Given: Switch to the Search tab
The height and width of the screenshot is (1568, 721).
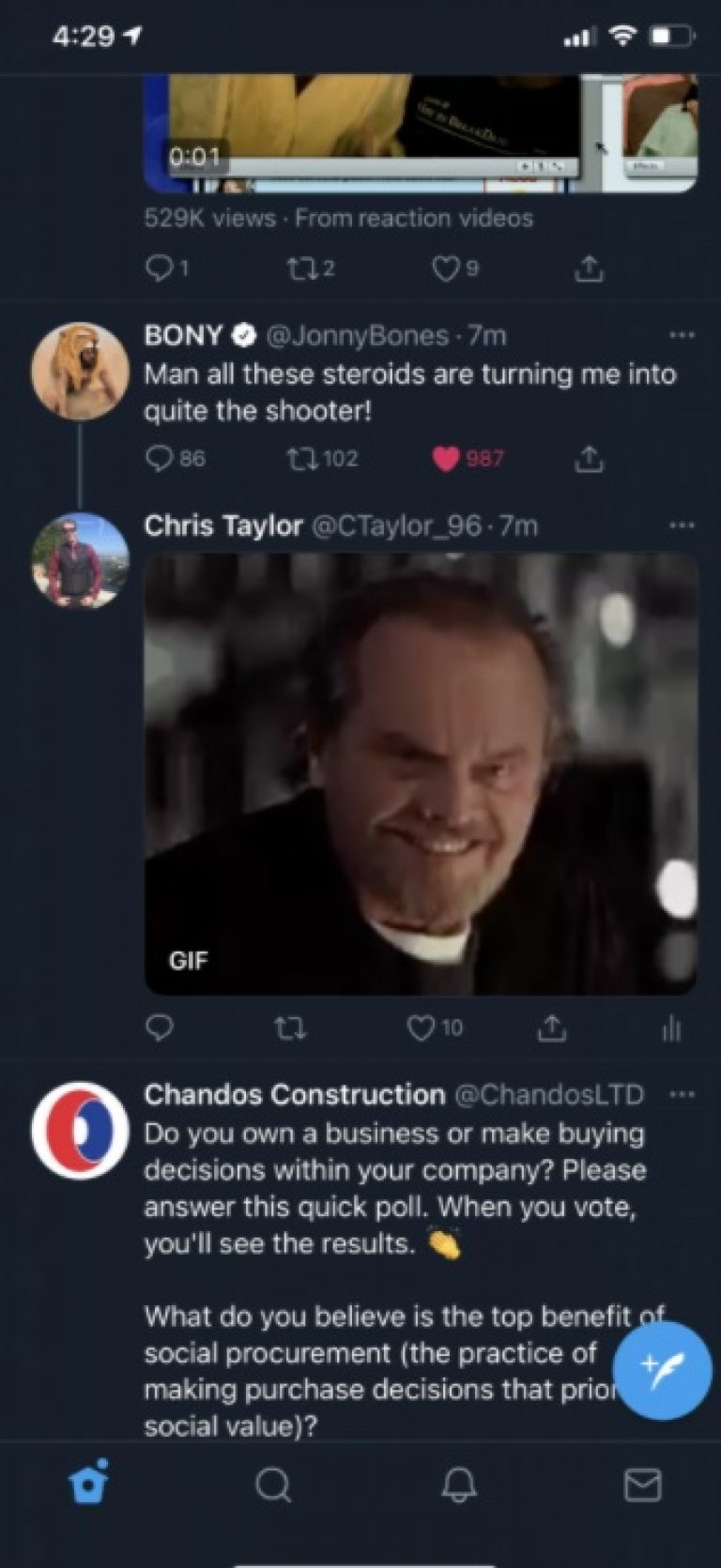Looking at the screenshot, I should pyautogui.click(x=273, y=1485).
